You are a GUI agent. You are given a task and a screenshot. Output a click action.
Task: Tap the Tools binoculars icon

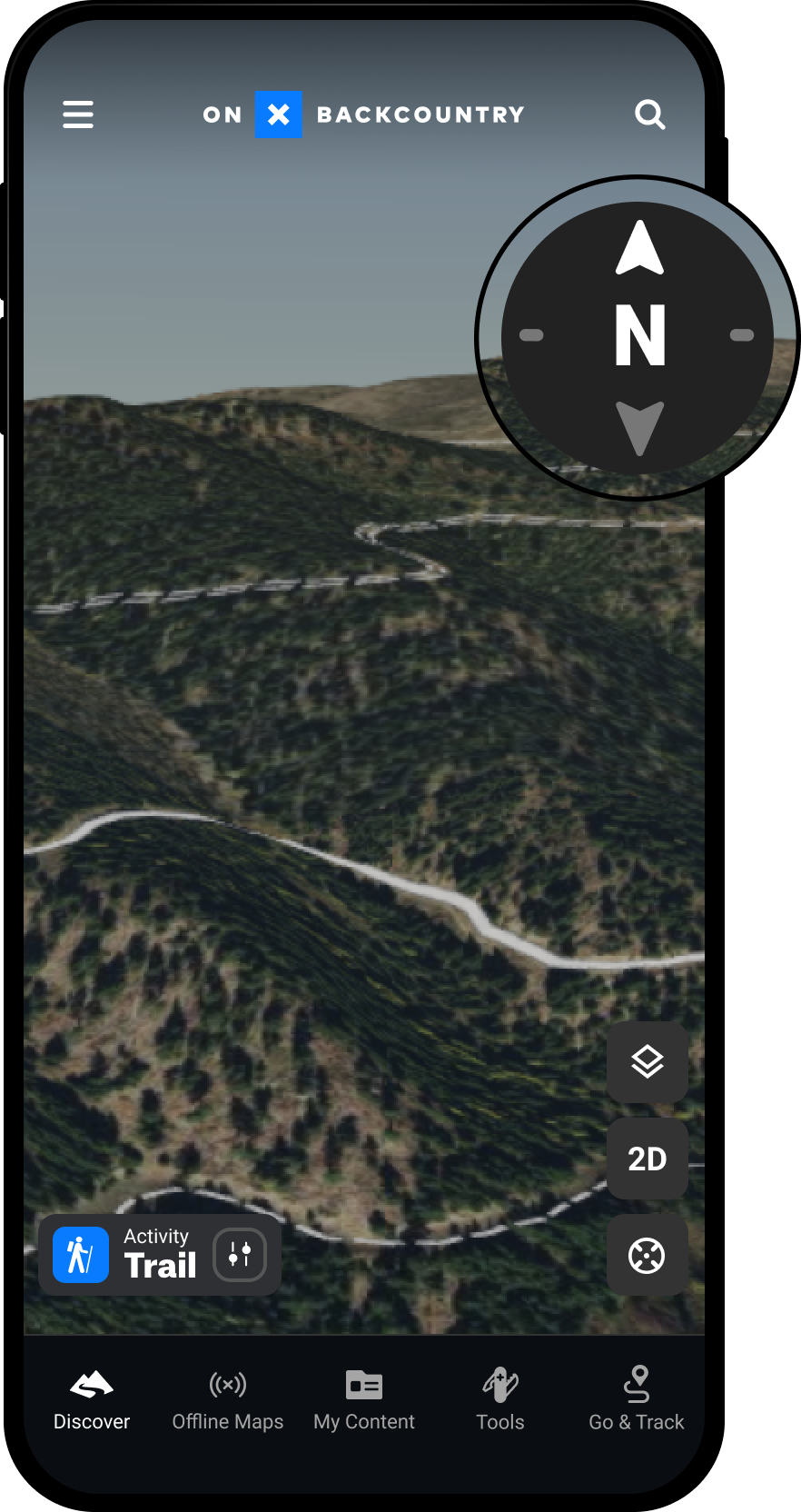pos(499,1385)
